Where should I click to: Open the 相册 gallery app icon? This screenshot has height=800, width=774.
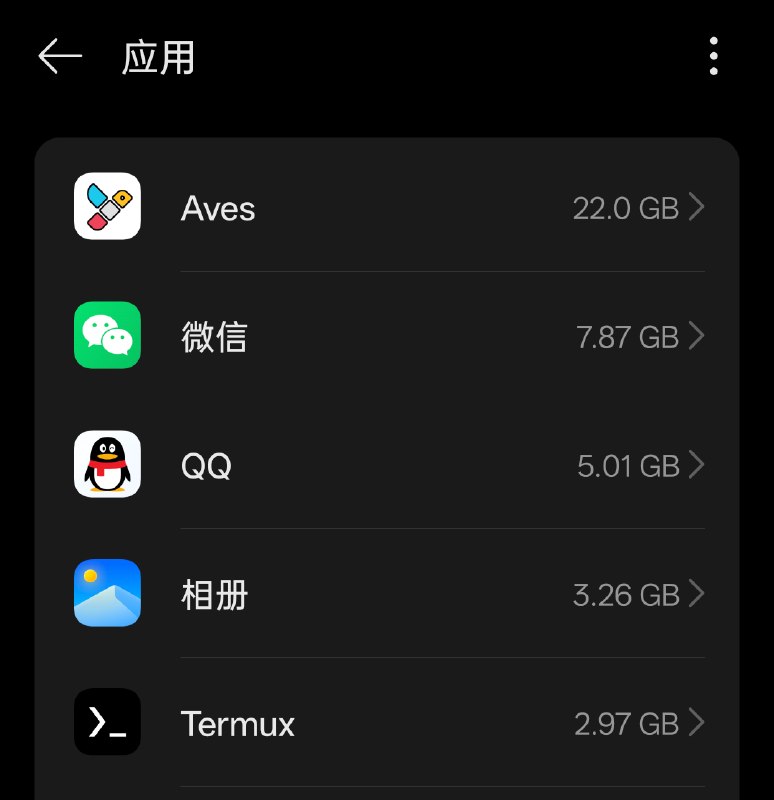[107, 594]
